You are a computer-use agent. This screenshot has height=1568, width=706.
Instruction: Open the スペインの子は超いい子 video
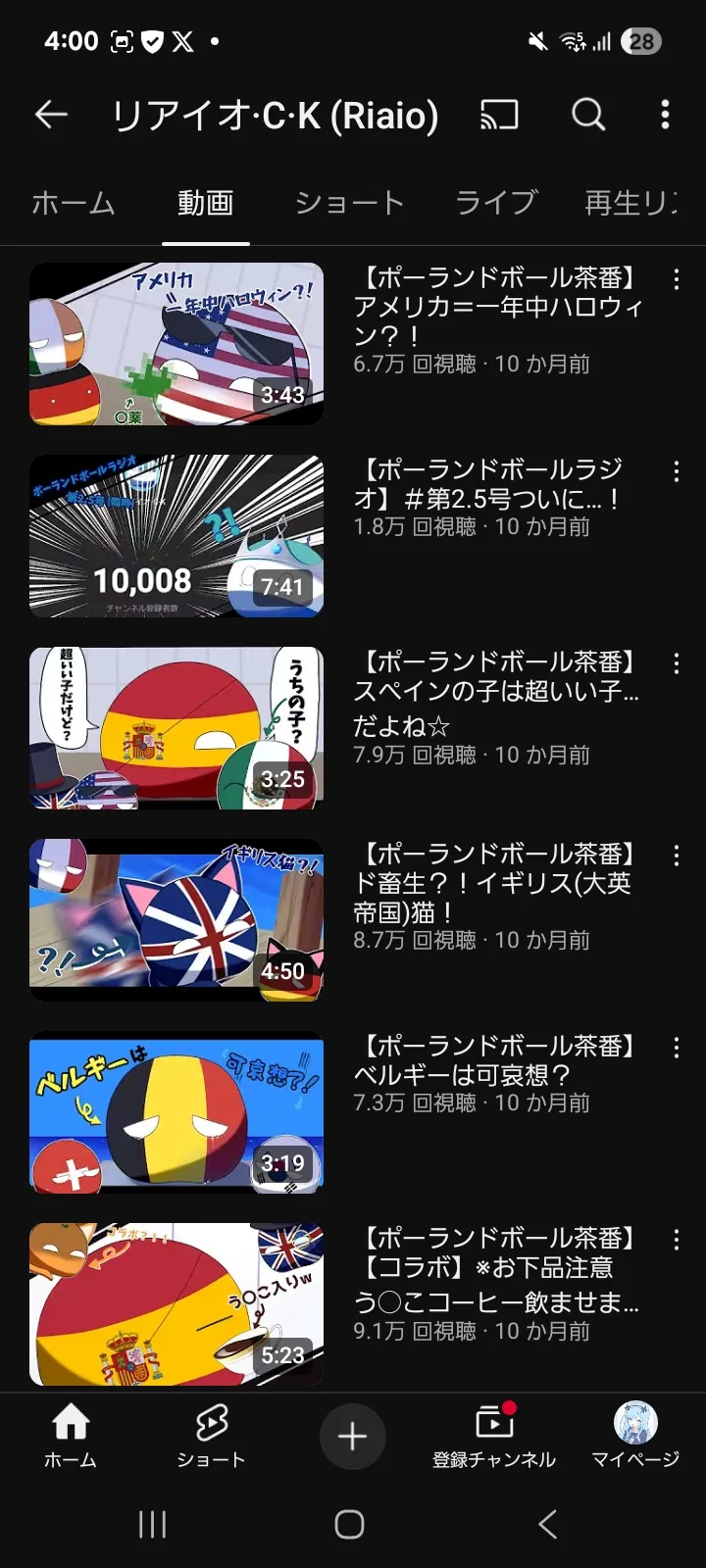coord(176,727)
